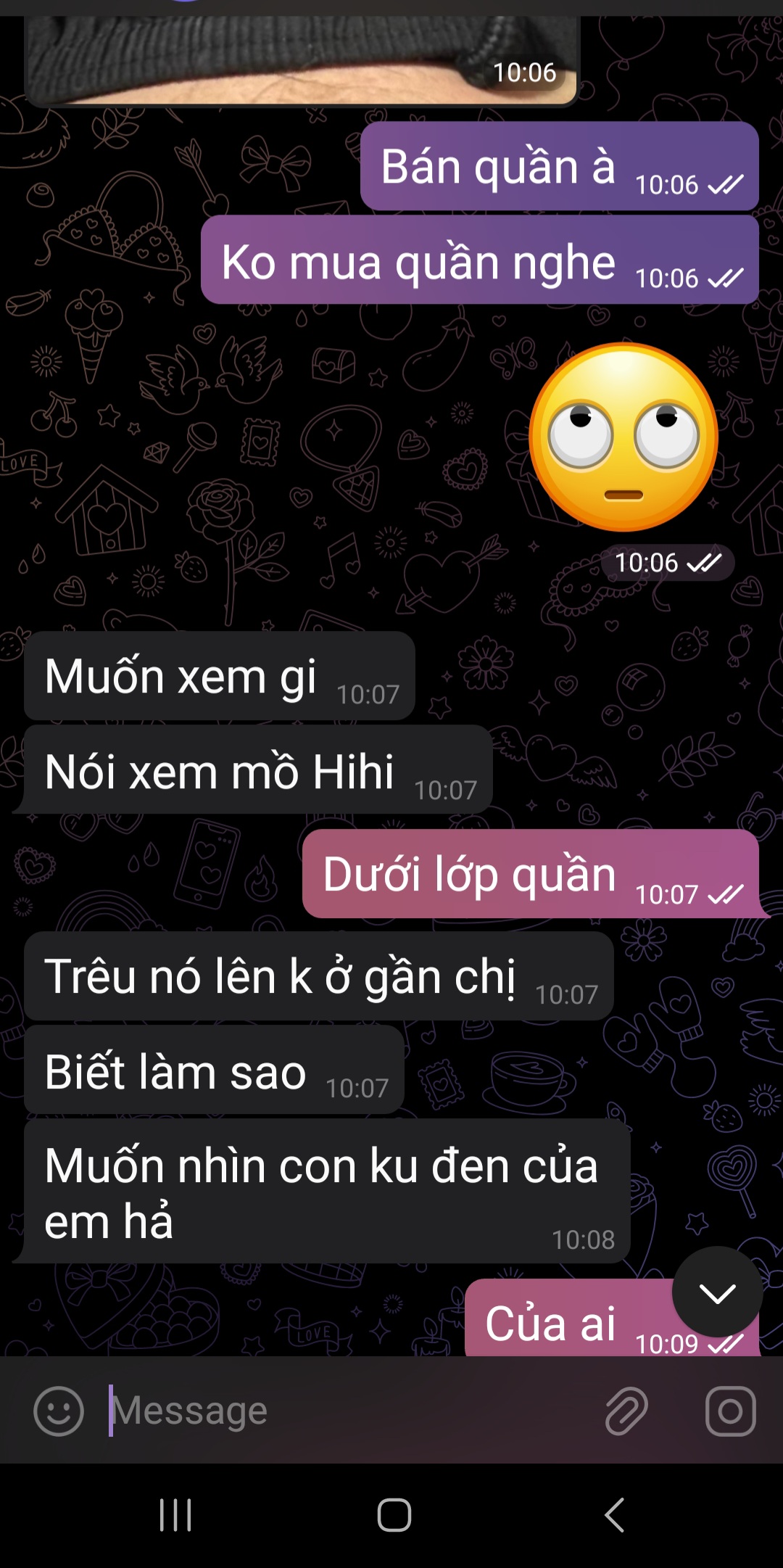The image size is (783, 1568).
Task: Open the emoji picker
Action: click(x=59, y=1411)
